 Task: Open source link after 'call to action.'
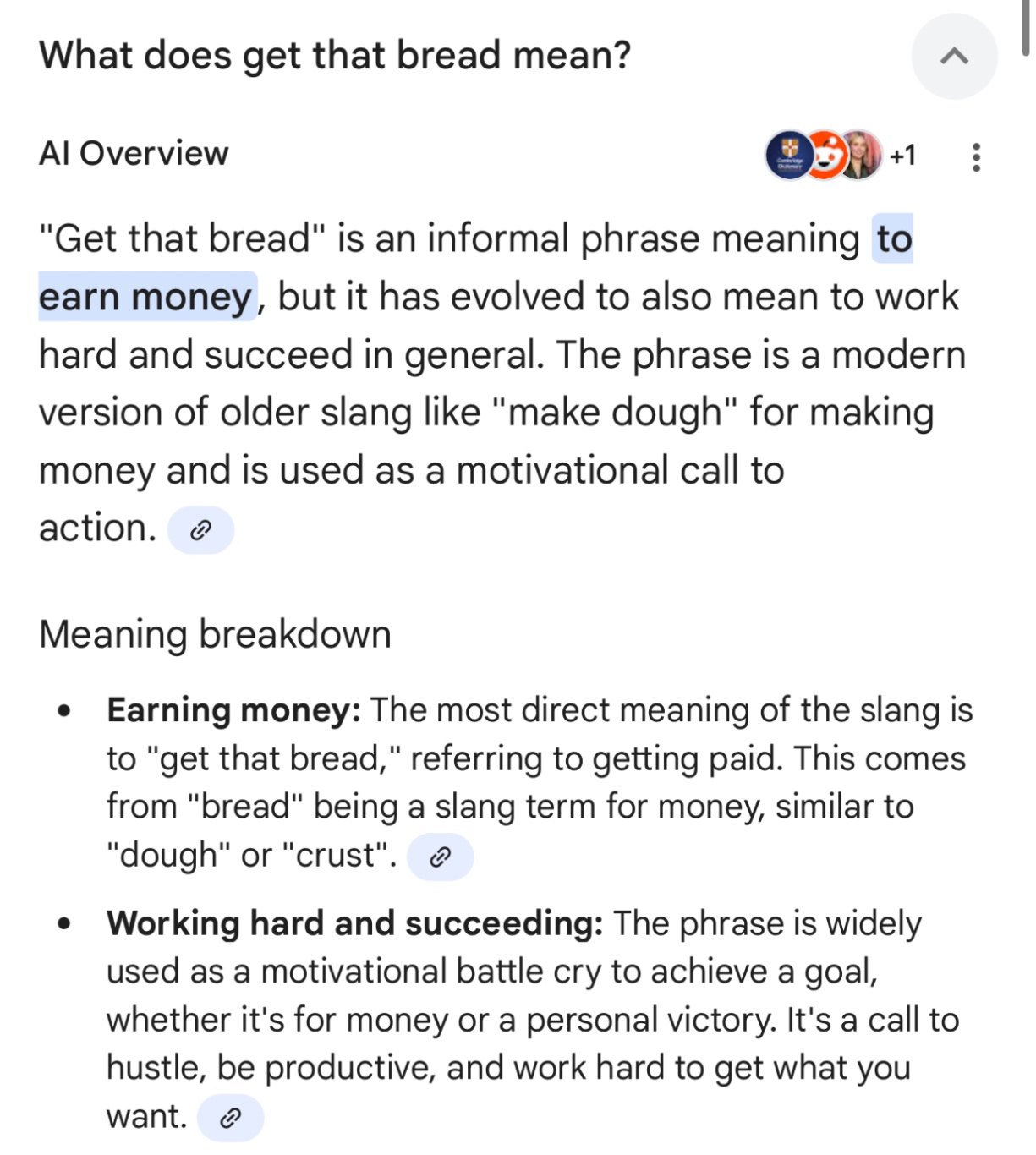200,530
